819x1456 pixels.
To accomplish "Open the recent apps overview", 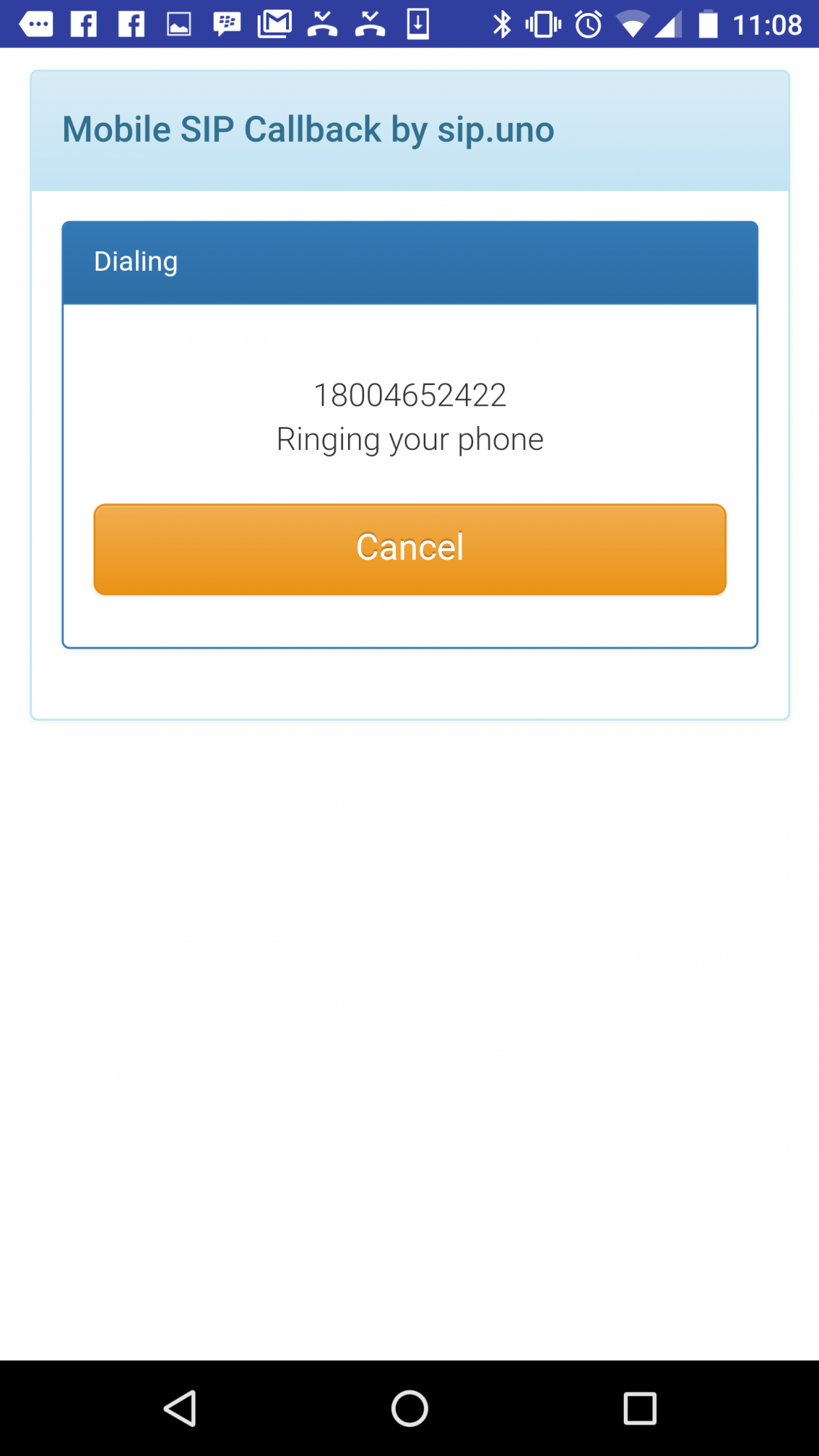I will 640,1408.
